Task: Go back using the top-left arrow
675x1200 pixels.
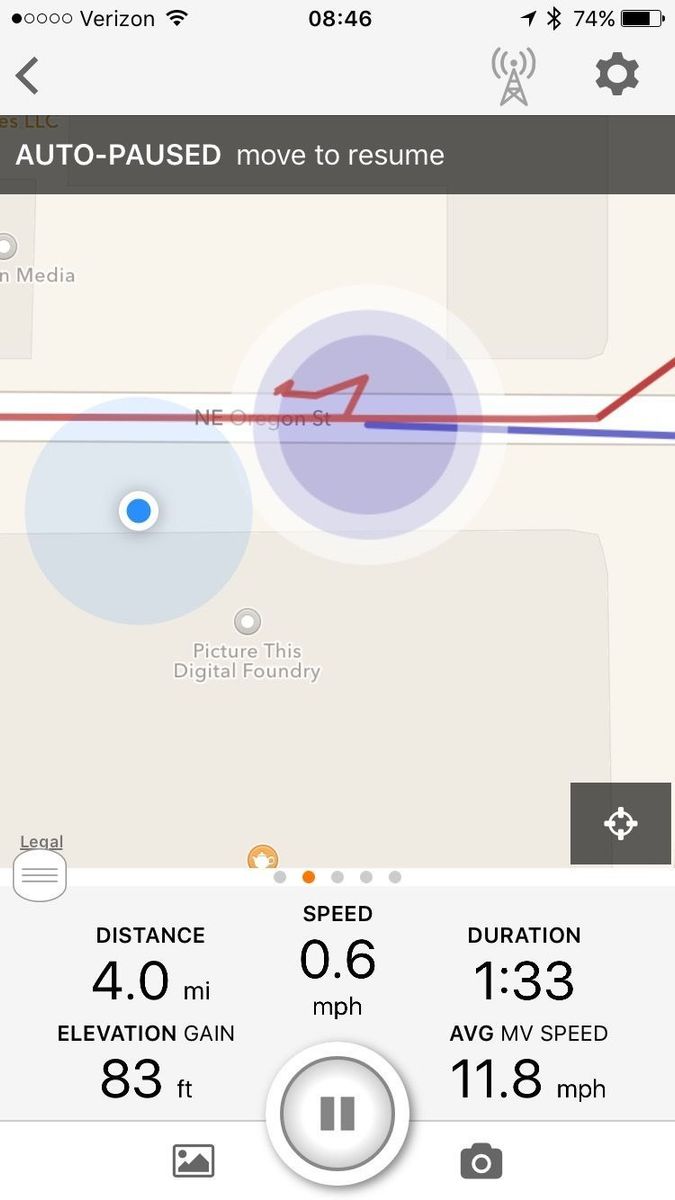Action: coord(28,76)
